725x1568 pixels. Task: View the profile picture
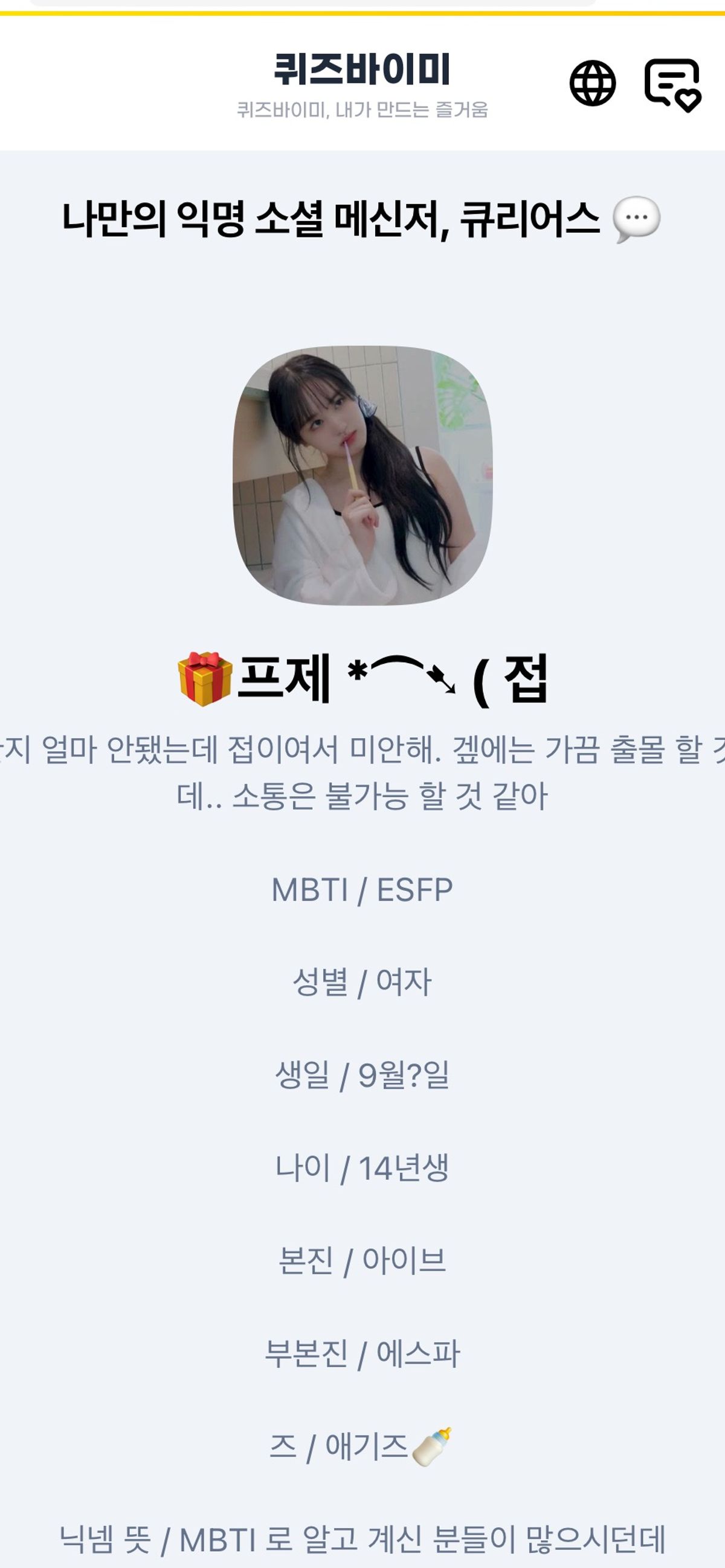[x=363, y=475]
